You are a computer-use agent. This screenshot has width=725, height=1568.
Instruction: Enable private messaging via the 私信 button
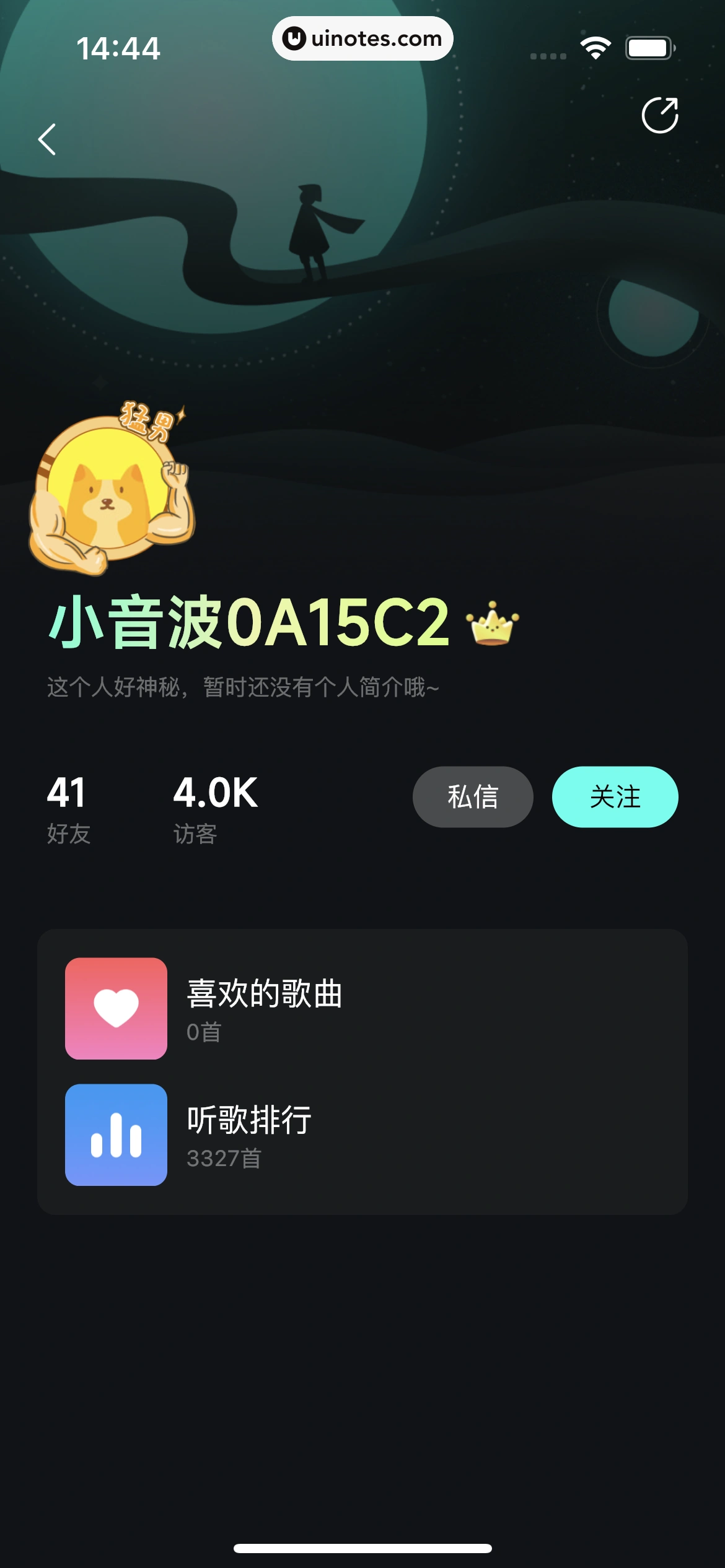472,797
